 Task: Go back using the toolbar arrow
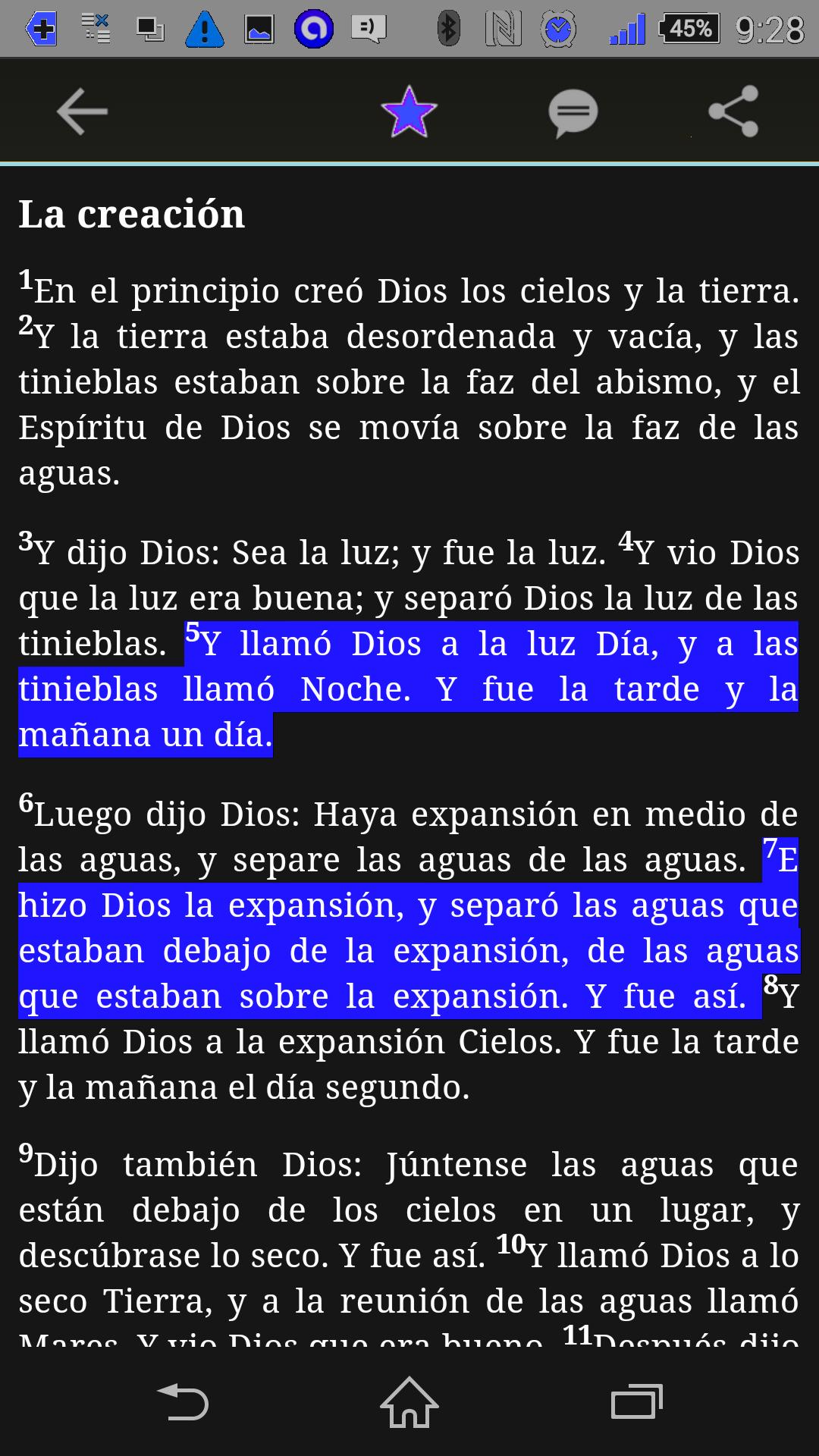[x=82, y=111]
